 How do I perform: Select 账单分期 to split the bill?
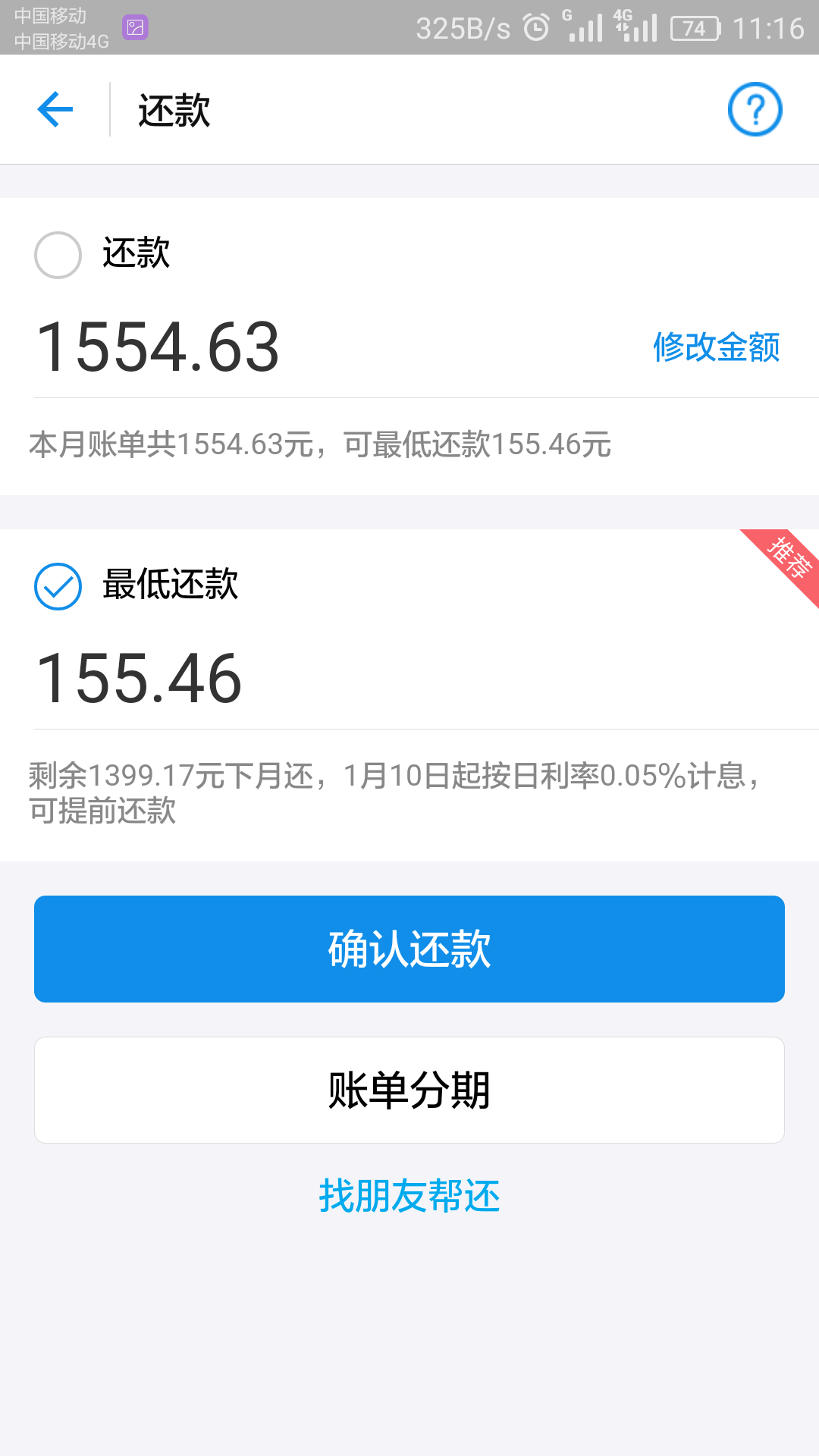[x=409, y=1090]
